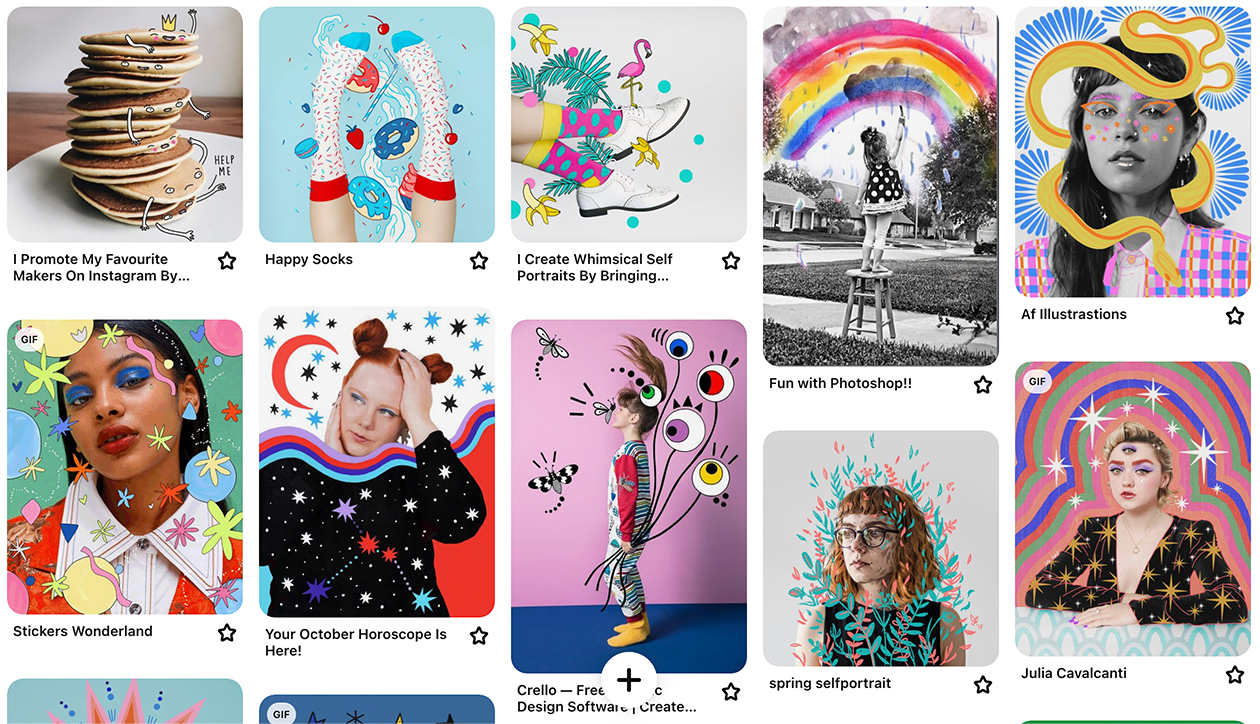Star the Af Illustrastions pin

tap(1235, 316)
